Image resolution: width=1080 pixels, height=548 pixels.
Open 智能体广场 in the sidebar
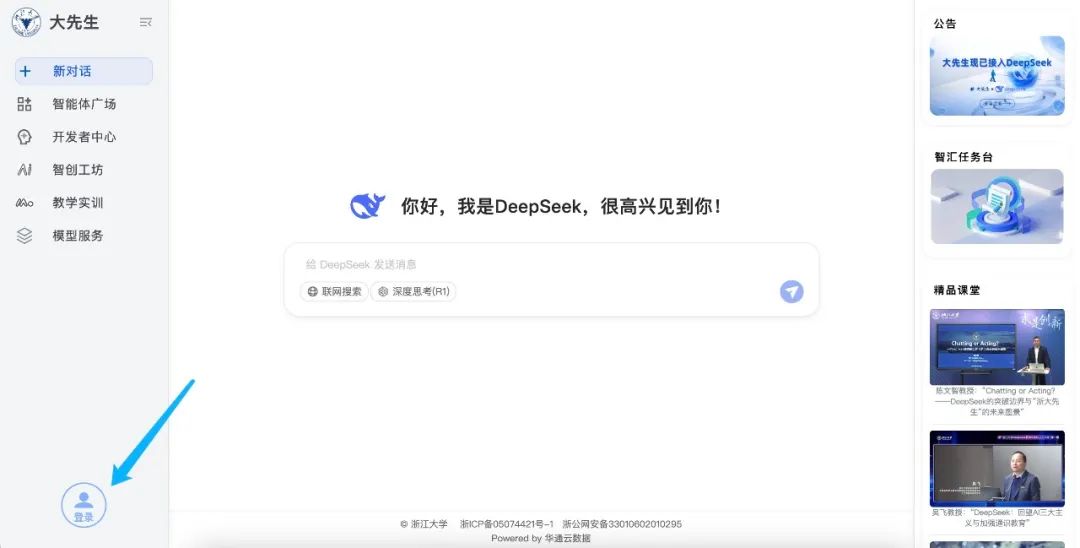(84, 104)
